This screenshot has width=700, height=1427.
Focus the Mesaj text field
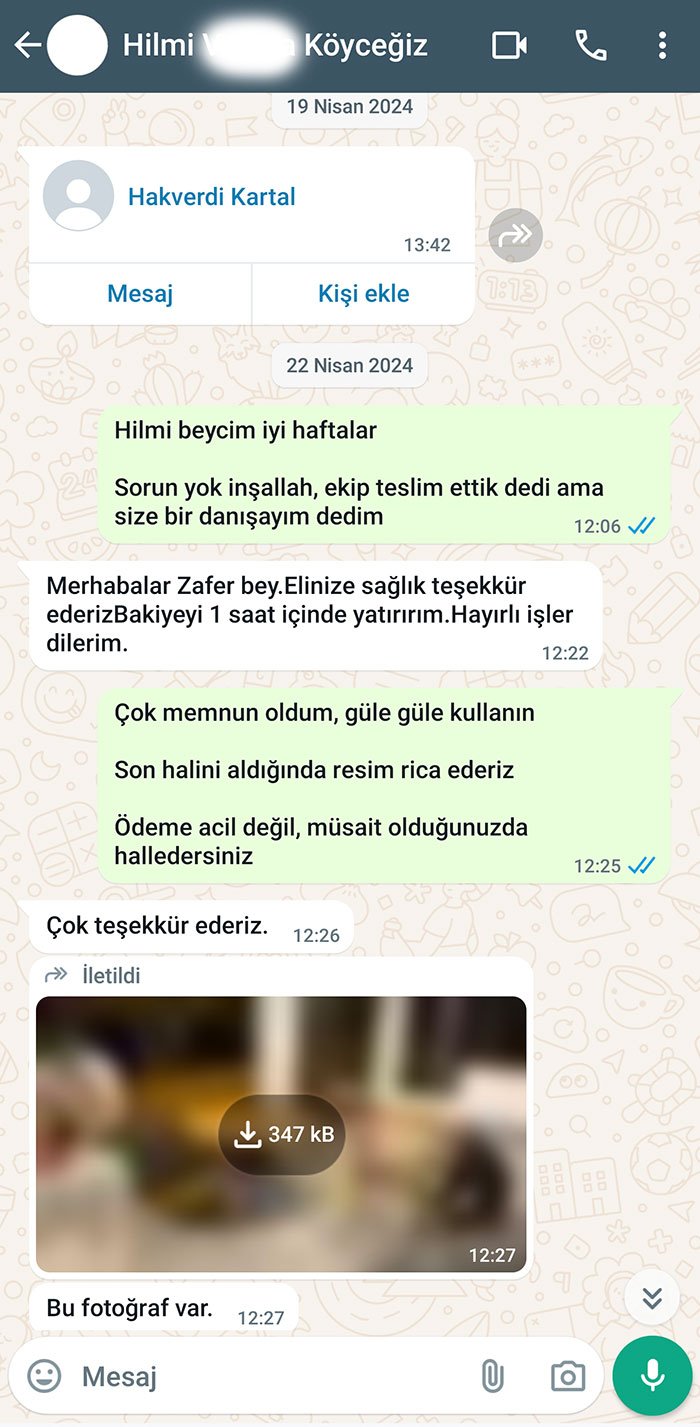tap(270, 1376)
